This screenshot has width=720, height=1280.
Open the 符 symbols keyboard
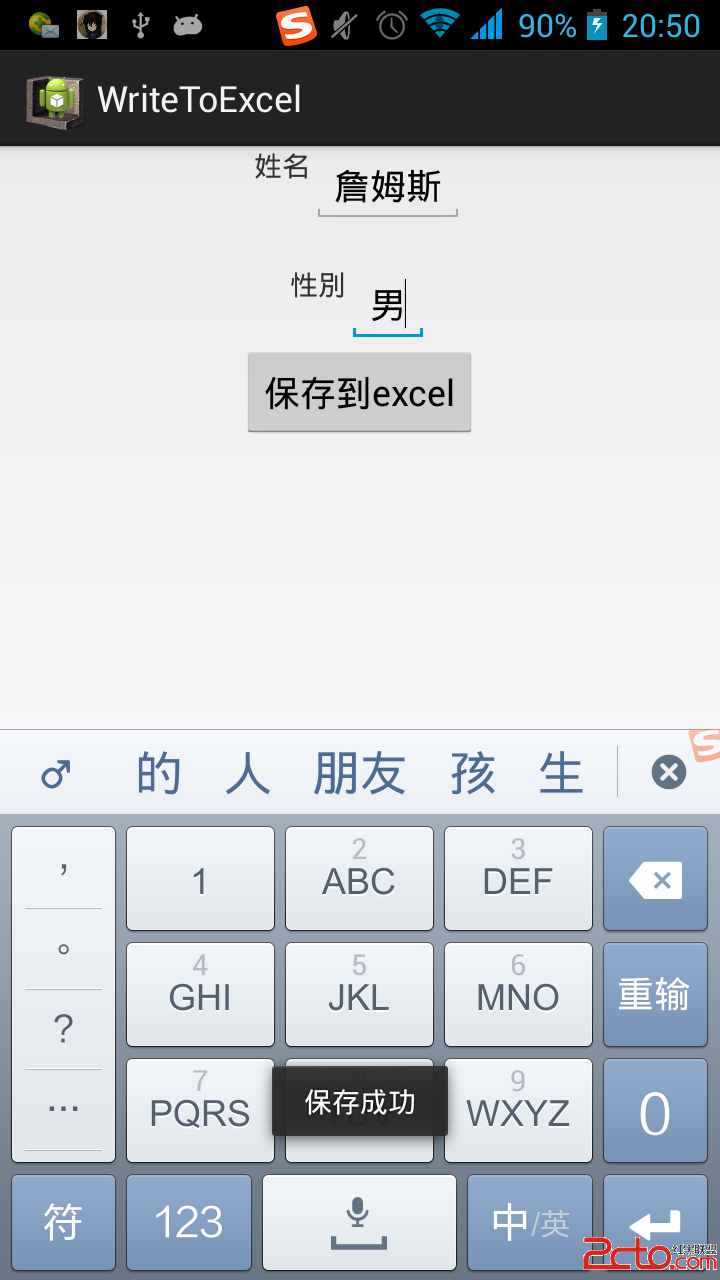click(63, 1222)
